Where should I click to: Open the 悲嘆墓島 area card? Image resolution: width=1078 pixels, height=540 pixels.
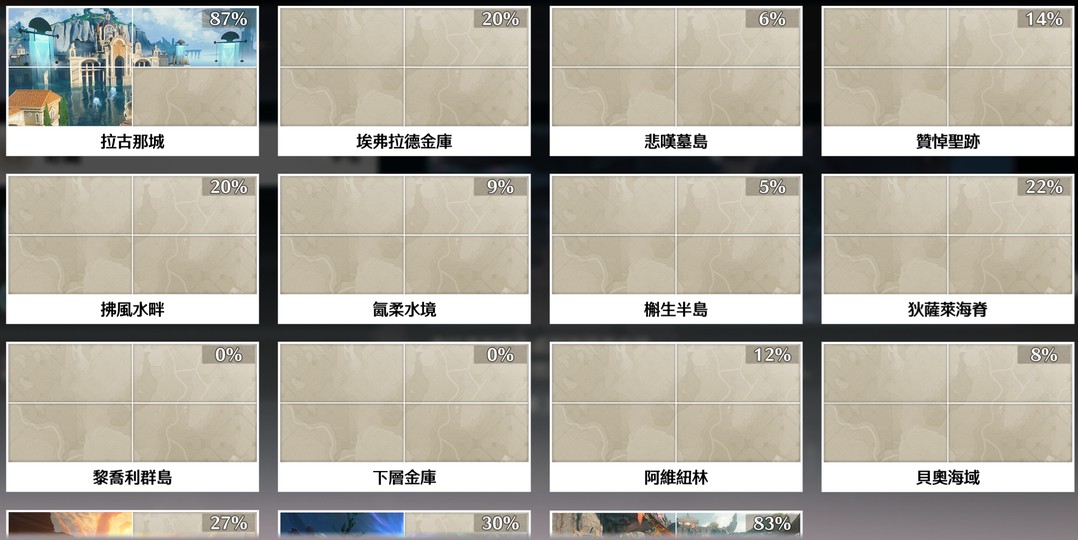[676, 81]
